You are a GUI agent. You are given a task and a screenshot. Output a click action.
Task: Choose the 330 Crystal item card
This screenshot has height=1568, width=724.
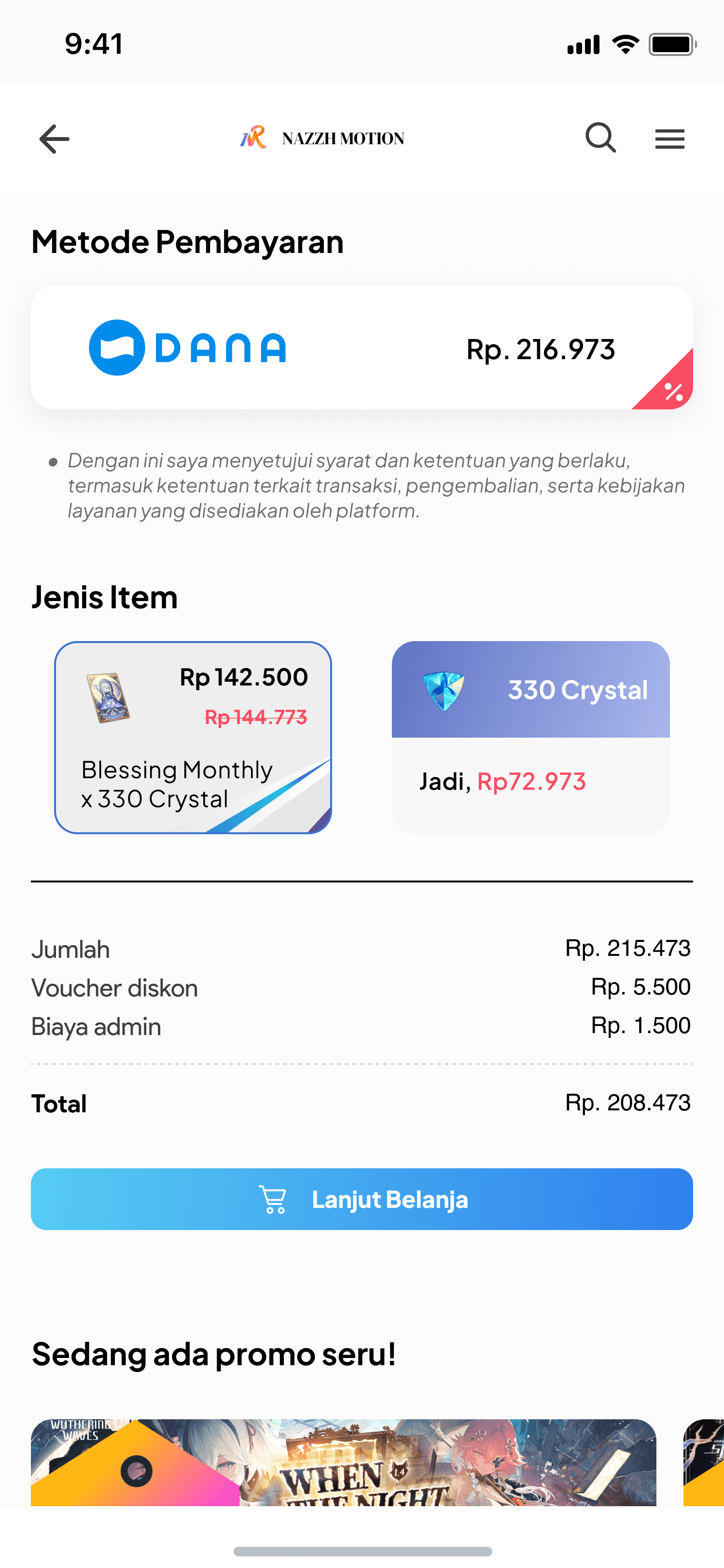pyautogui.click(x=530, y=737)
